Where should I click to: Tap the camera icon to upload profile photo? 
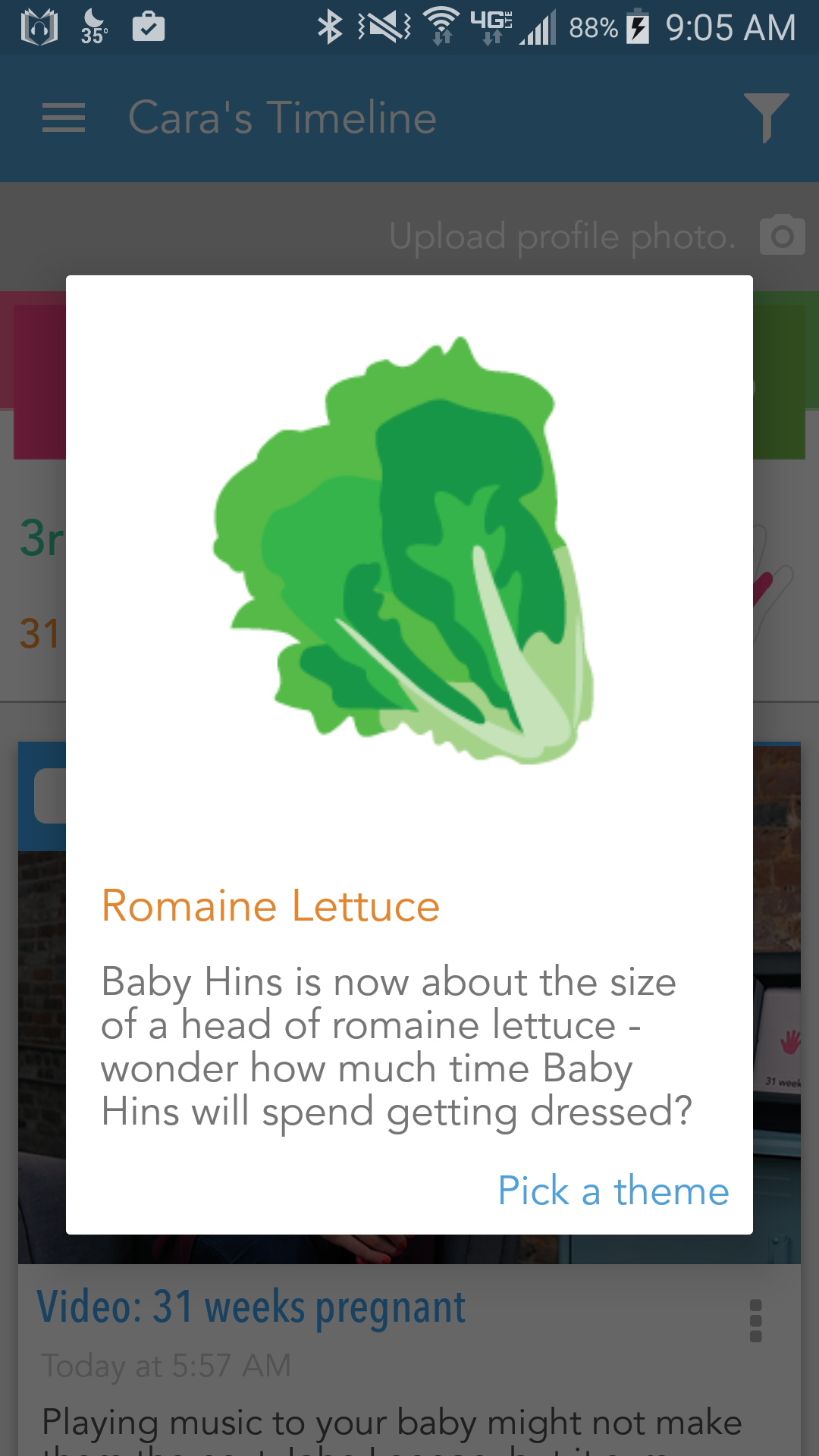(782, 236)
